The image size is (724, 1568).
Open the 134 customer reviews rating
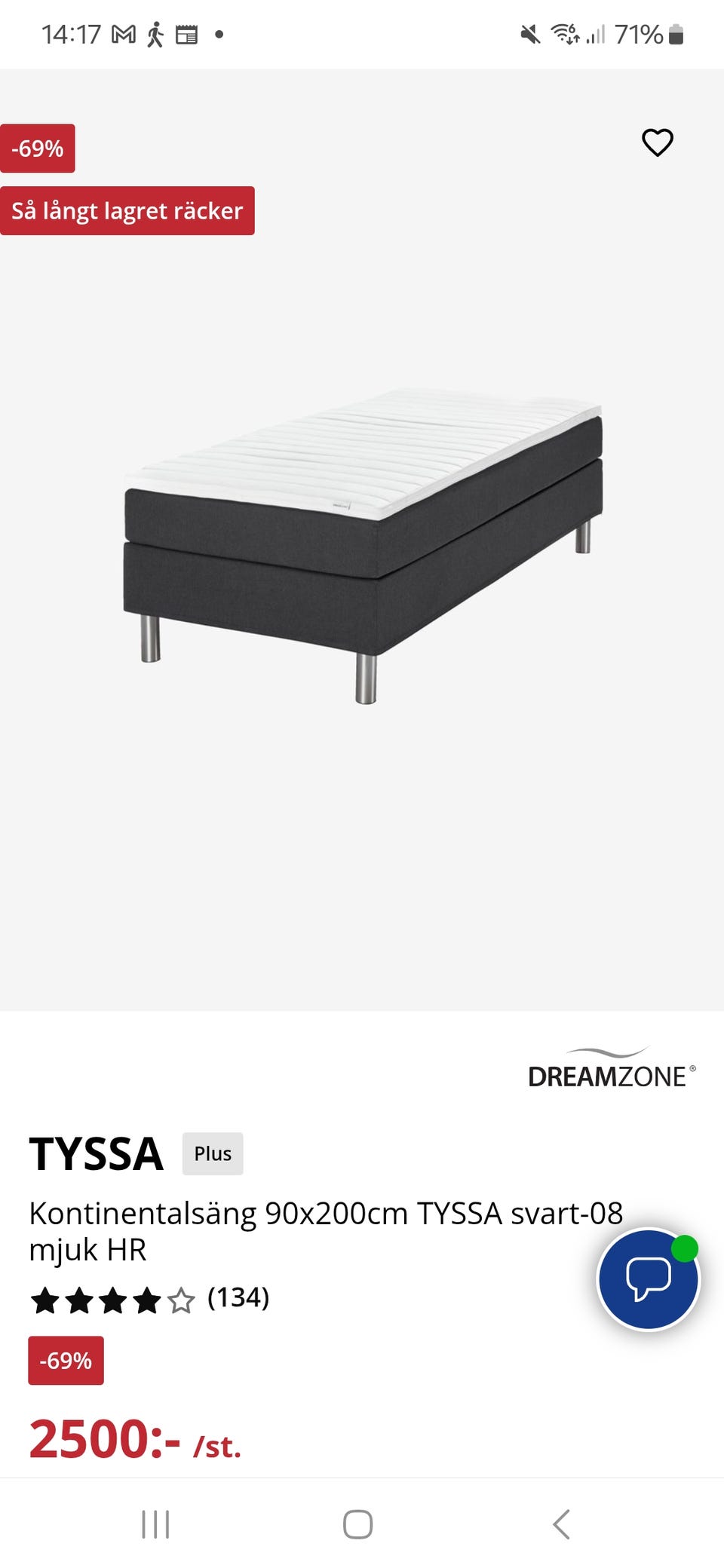tap(149, 1299)
